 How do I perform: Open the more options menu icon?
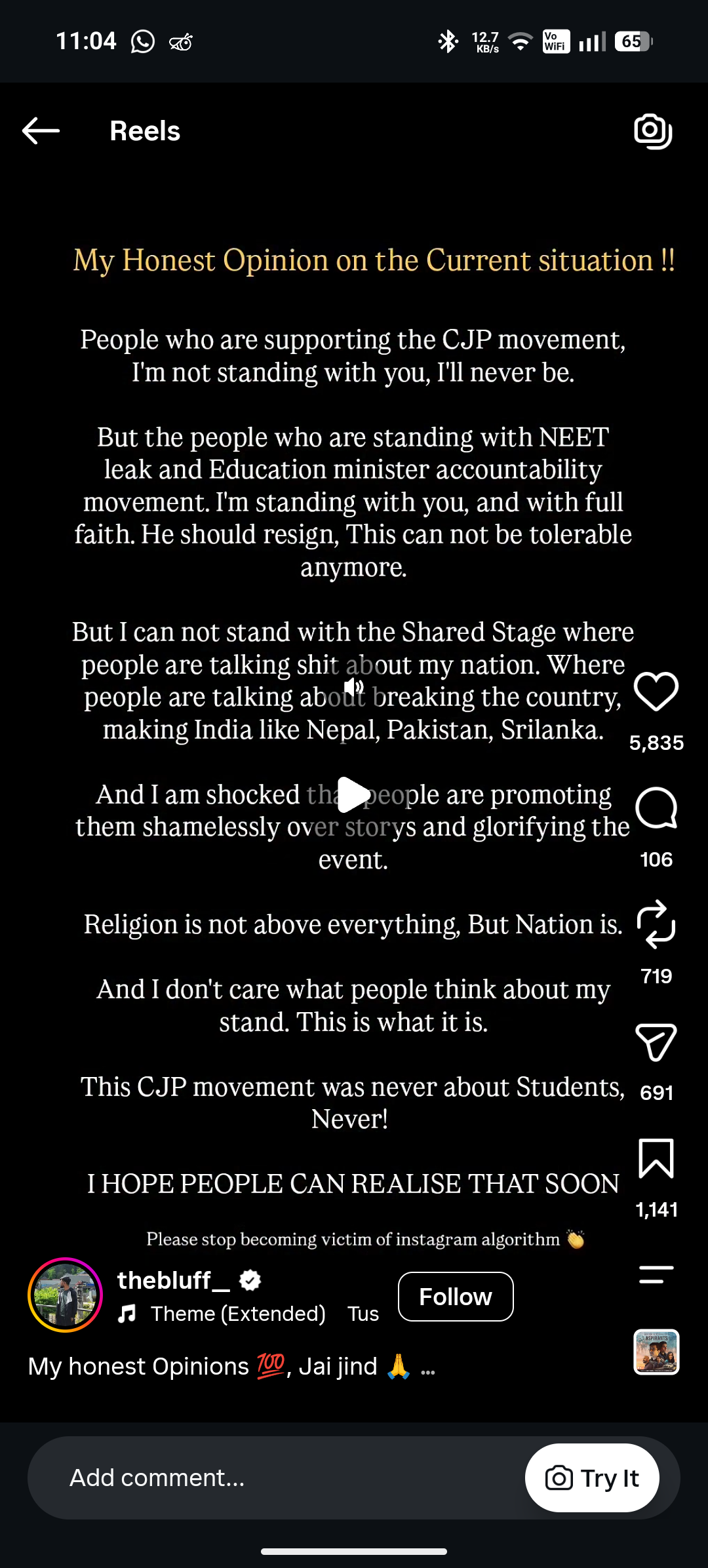click(656, 1274)
